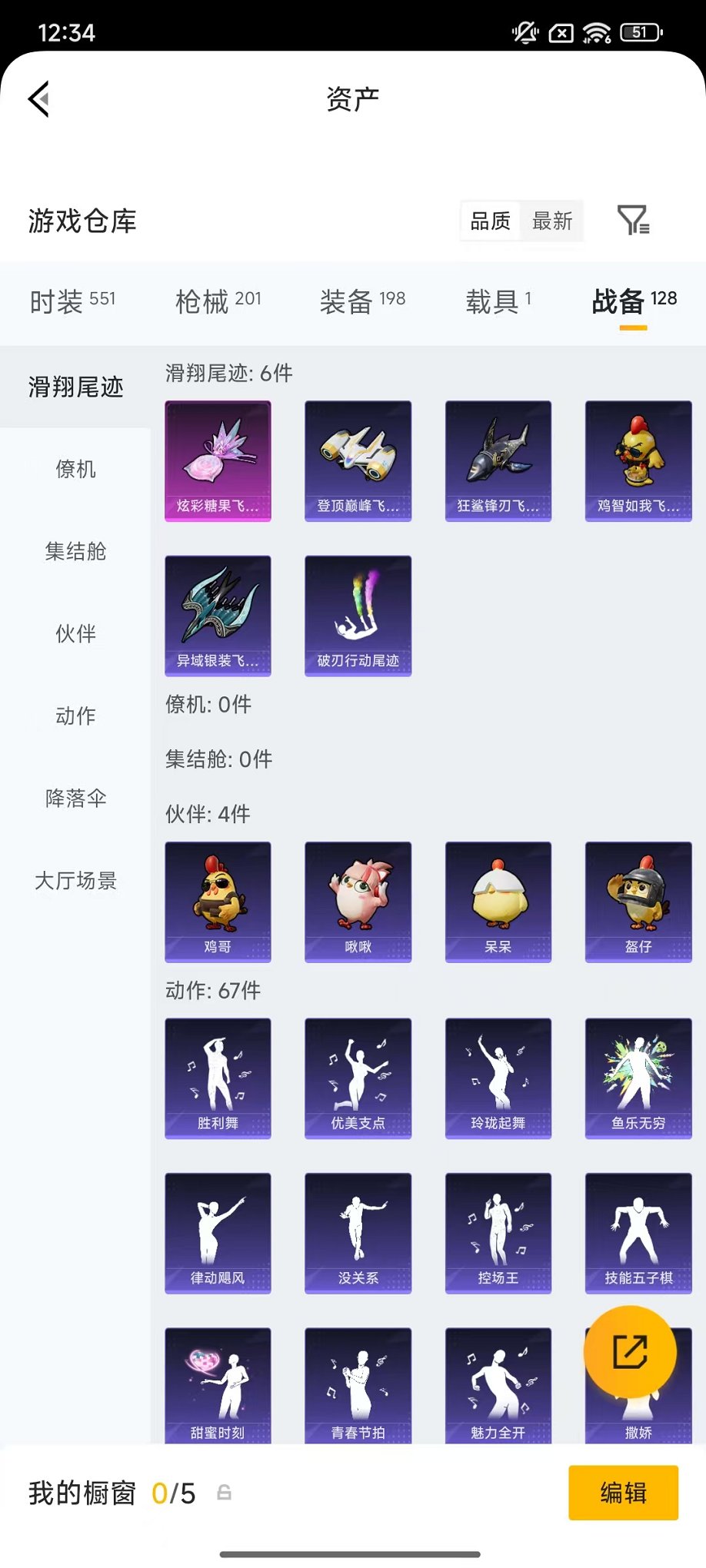The image size is (706, 1568).
Task: Select the 破刃行动尾迹 trail item
Action: coord(358,615)
